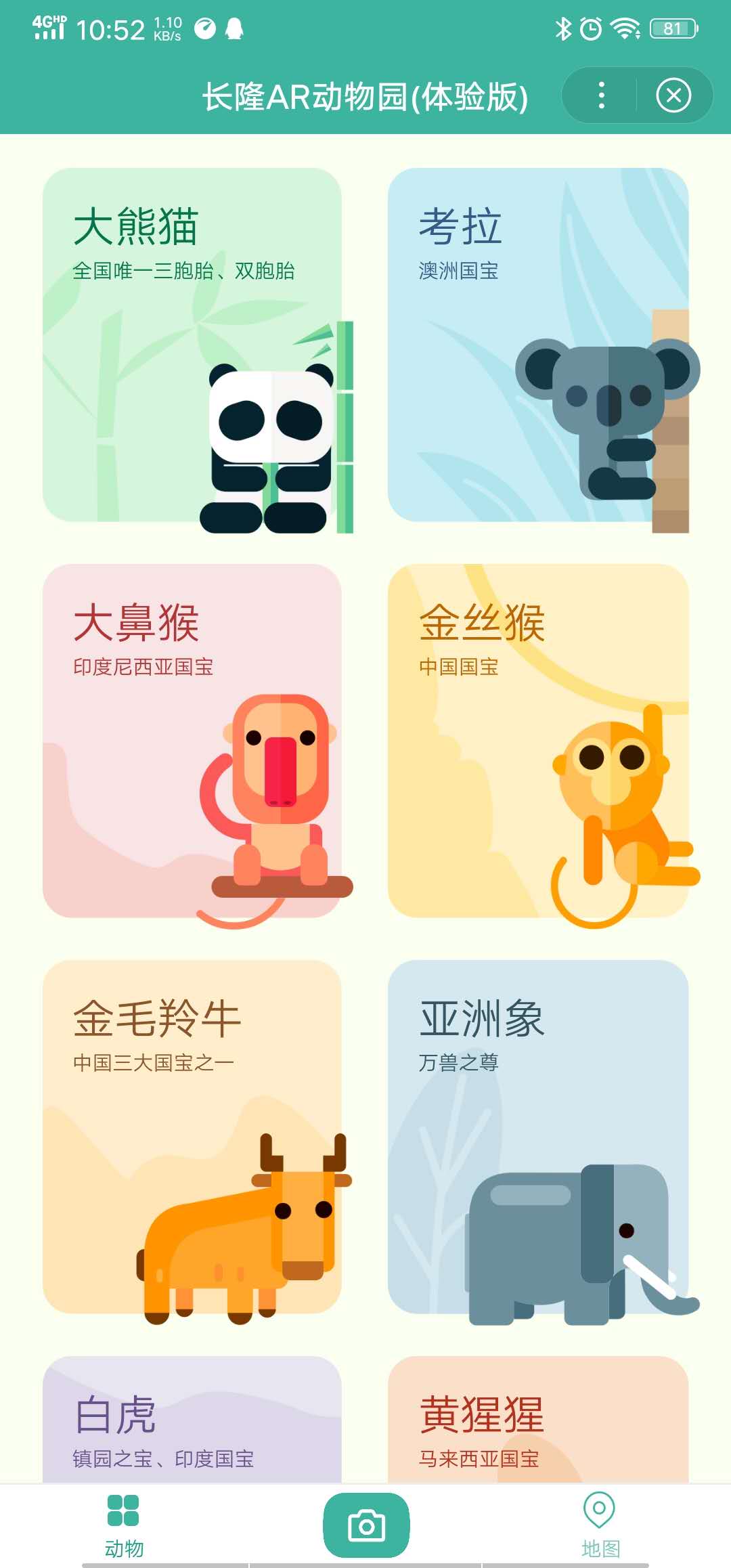This screenshot has height=1568, width=731.
Task: Open the 金毛羚牛 takin card
Action: (192, 1137)
